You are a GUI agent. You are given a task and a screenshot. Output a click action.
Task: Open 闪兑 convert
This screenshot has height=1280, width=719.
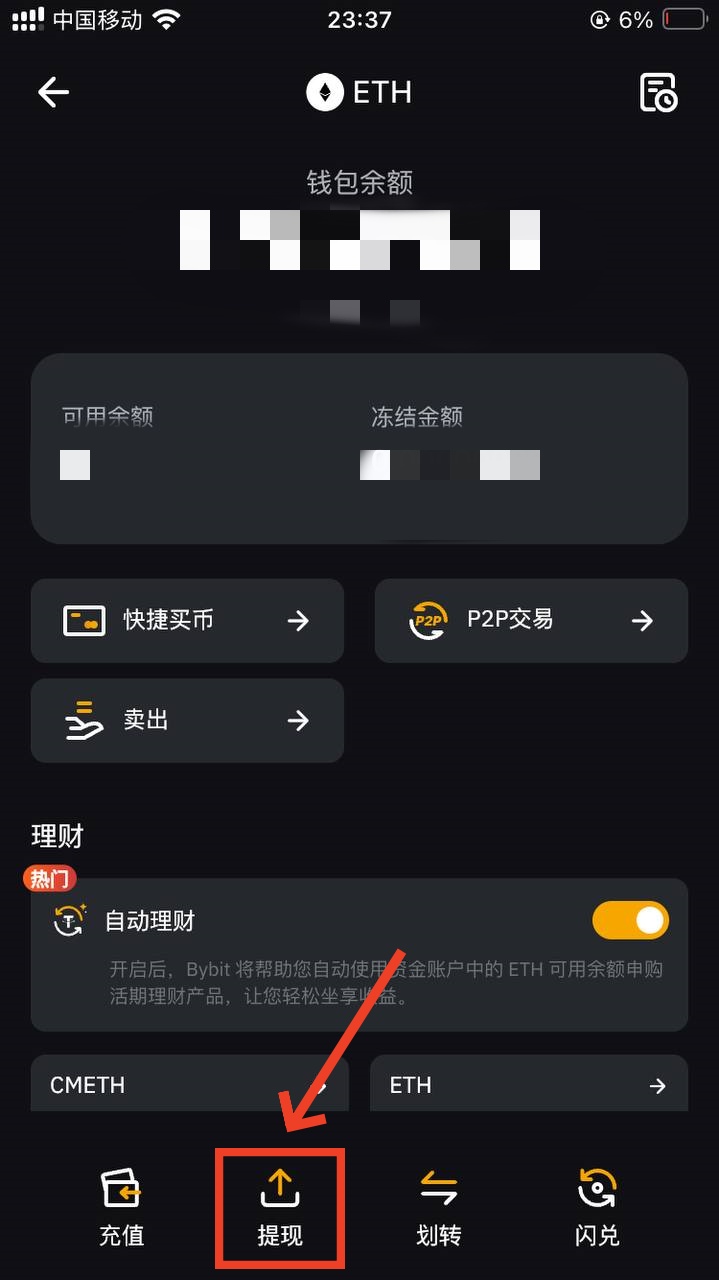click(x=597, y=1208)
